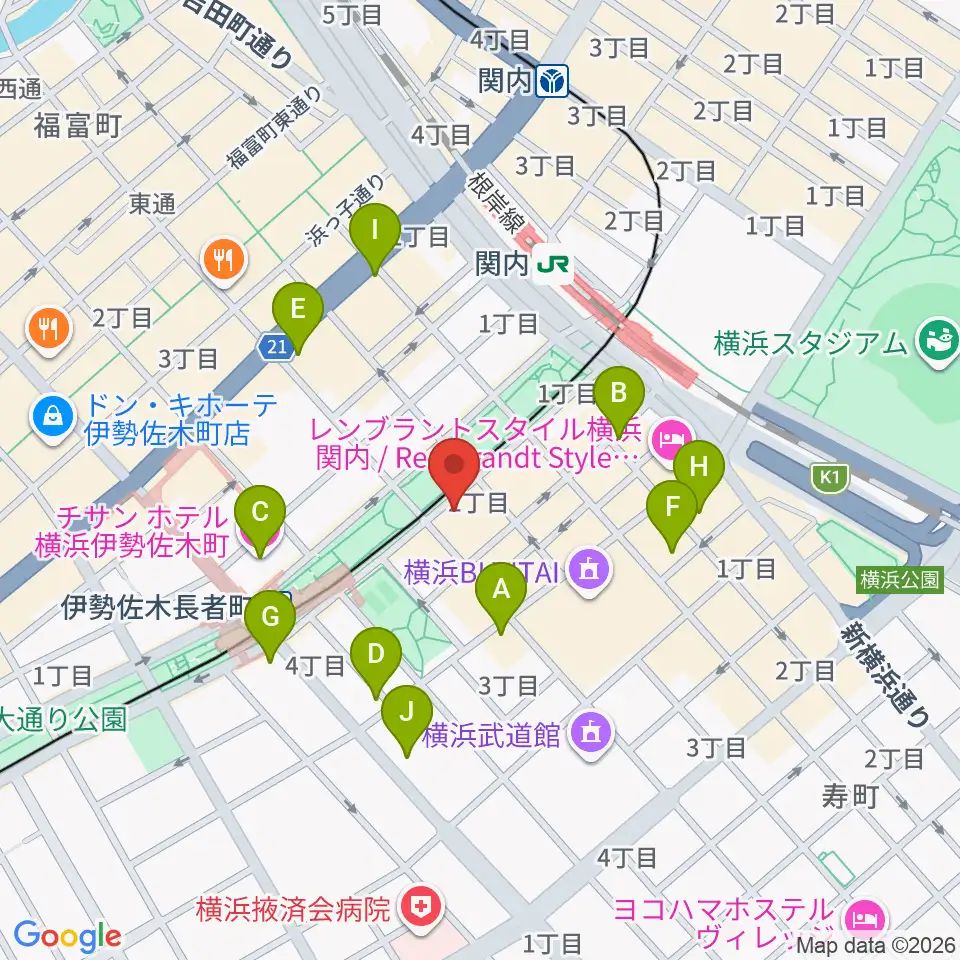Tap ドン・キホーテ shopping icon
Viewport: 960px width, 960px height.
click(53, 419)
